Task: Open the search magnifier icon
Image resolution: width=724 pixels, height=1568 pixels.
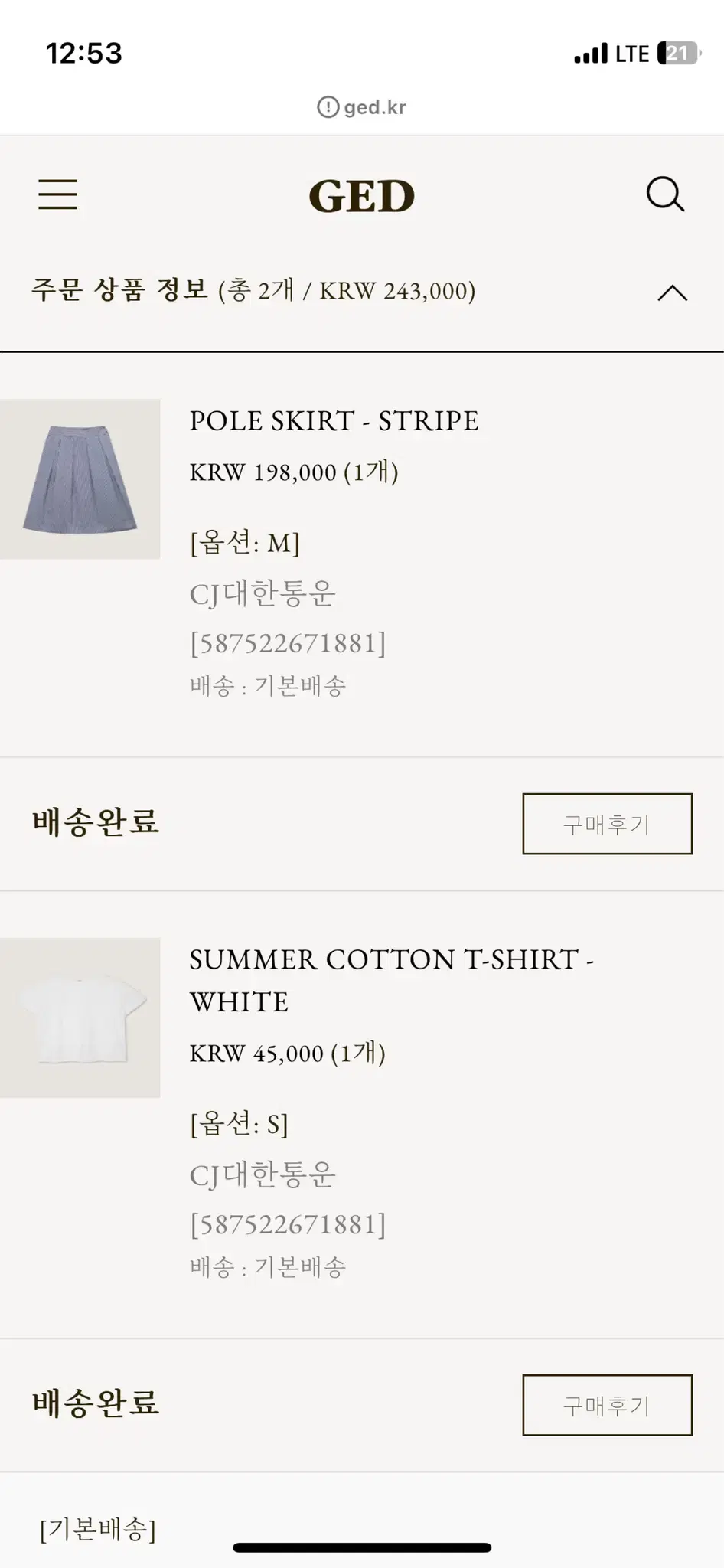Action: tap(665, 194)
